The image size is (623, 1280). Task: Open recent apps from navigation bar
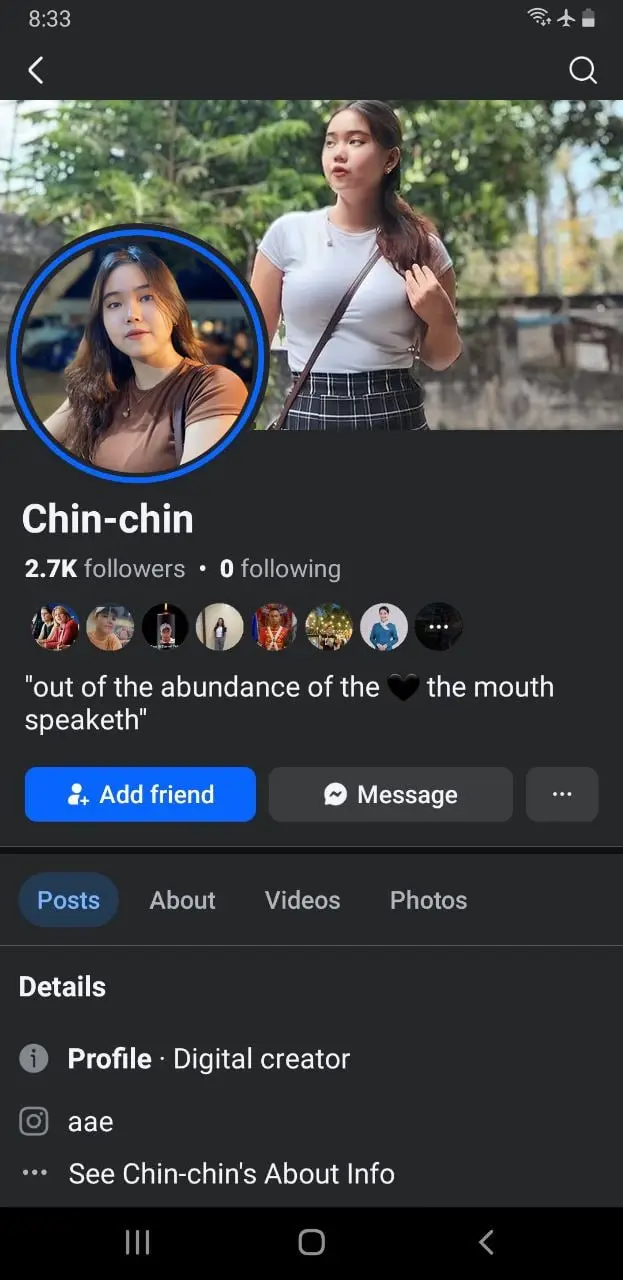point(137,1242)
